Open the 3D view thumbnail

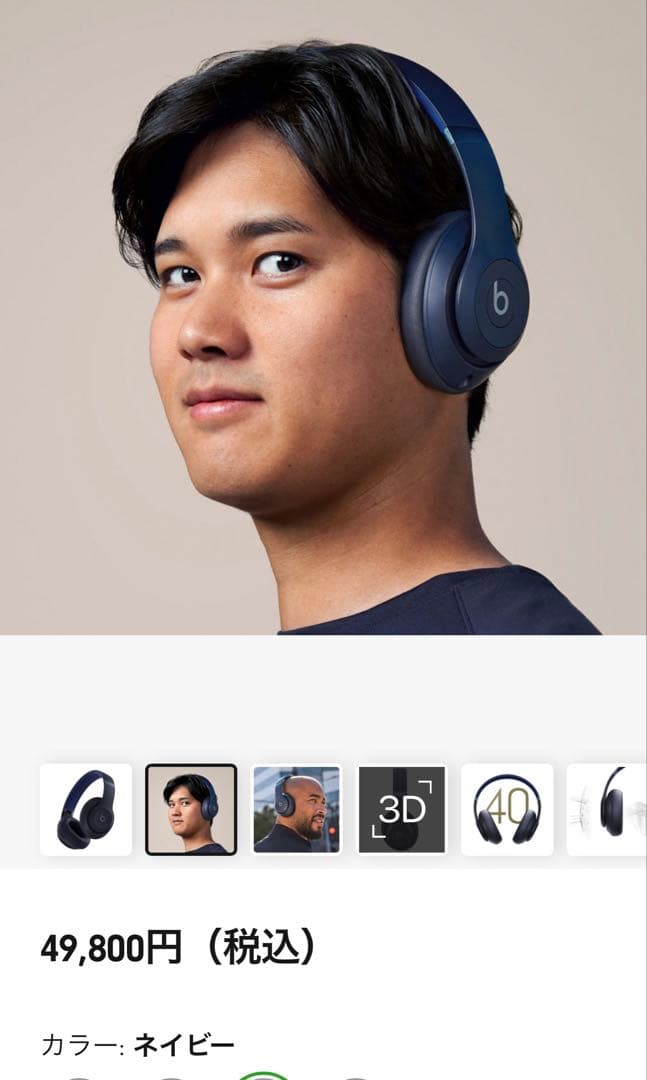pos(402,809)
